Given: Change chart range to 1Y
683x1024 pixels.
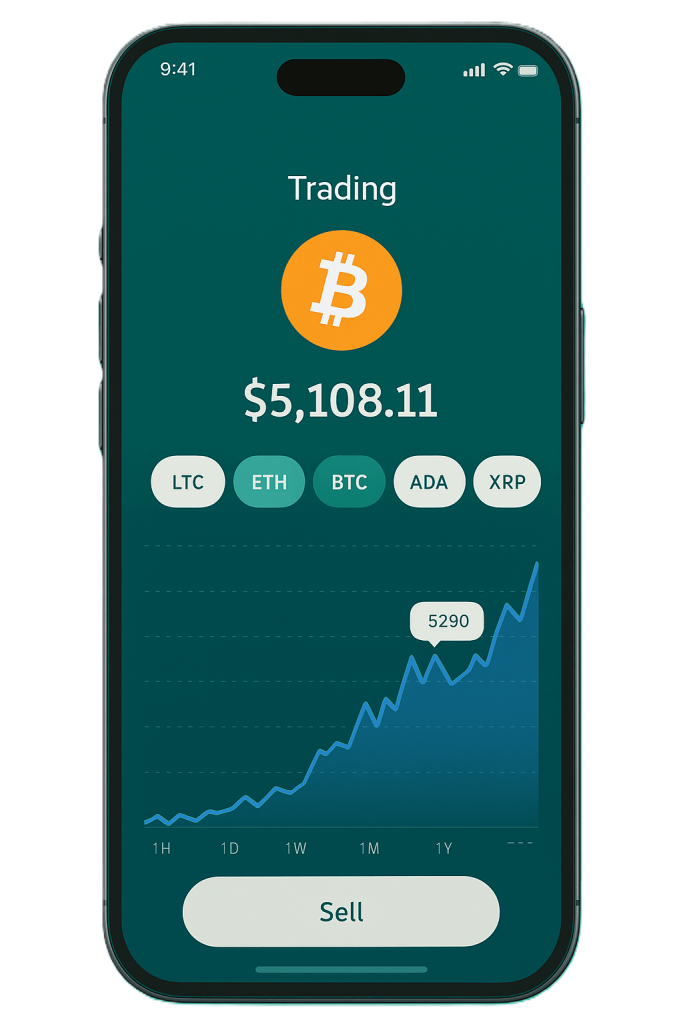Looking at the screenshot, I should coord(443,848).
